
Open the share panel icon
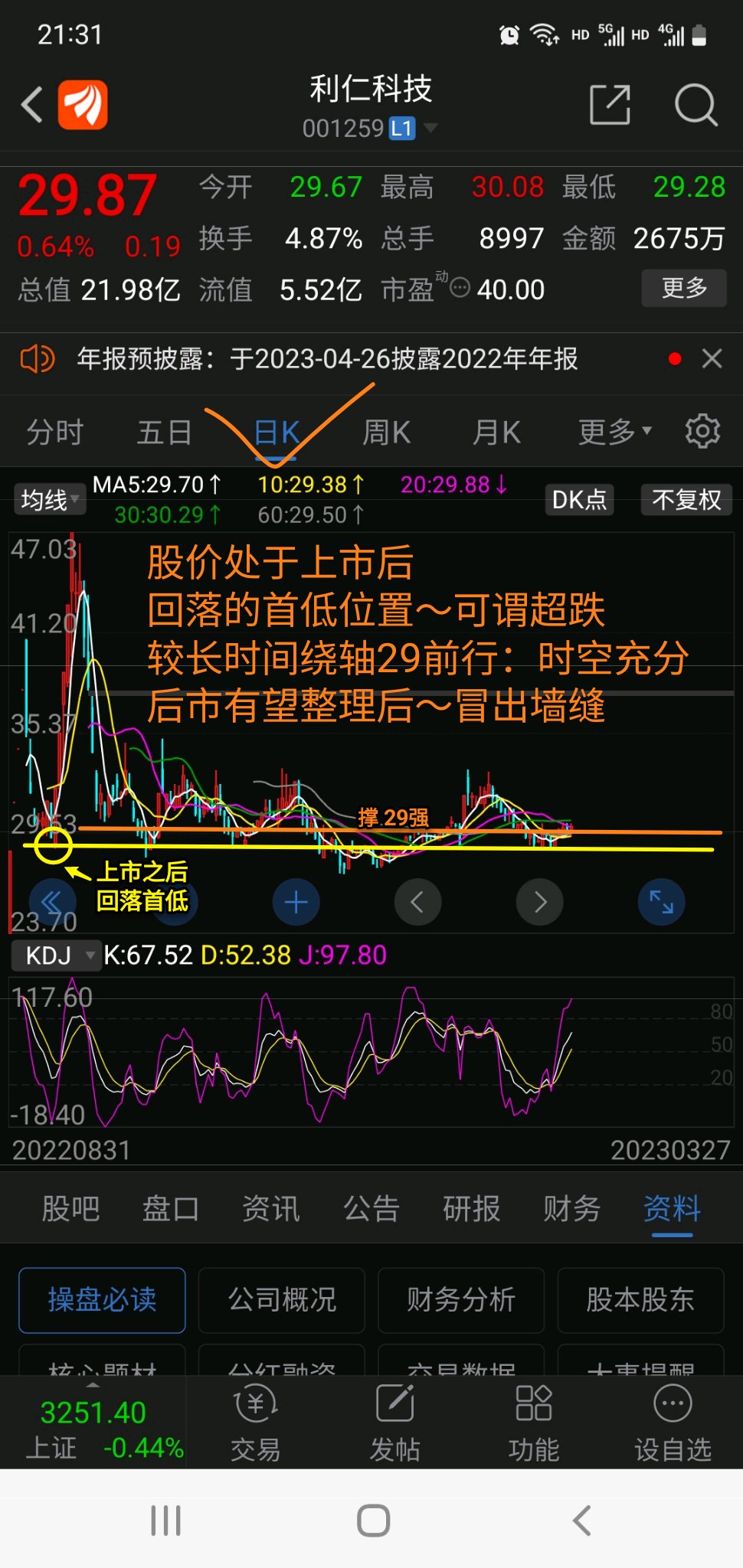(x=609, y=106)
